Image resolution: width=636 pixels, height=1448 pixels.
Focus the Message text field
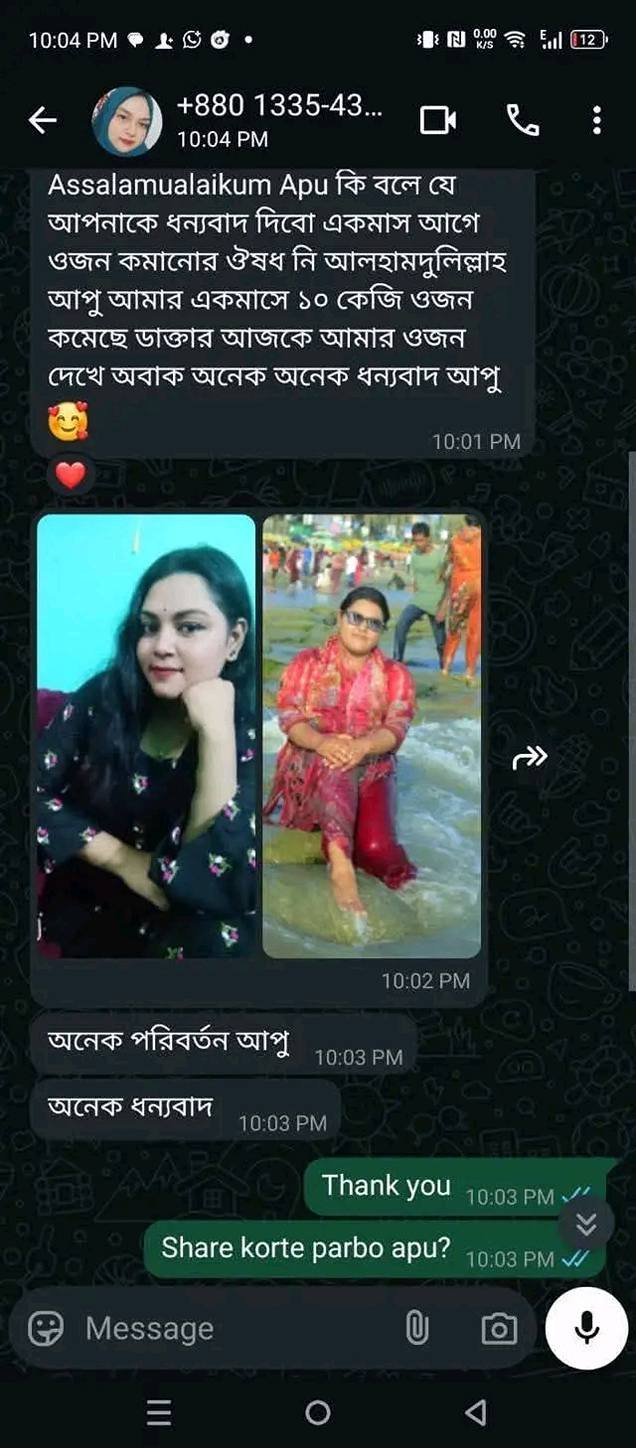[x=230, y=1328]
